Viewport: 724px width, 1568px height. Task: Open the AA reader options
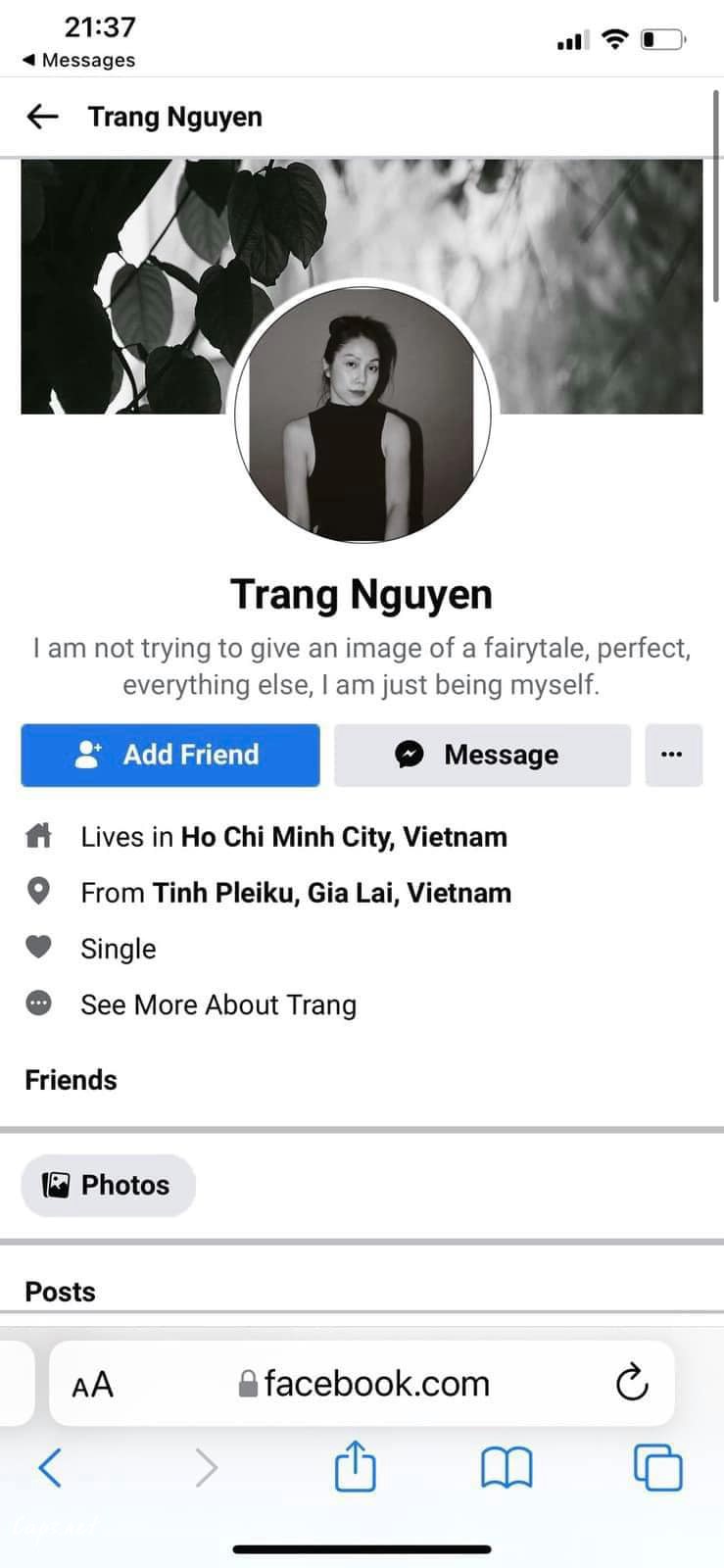tap(93, 1385)
